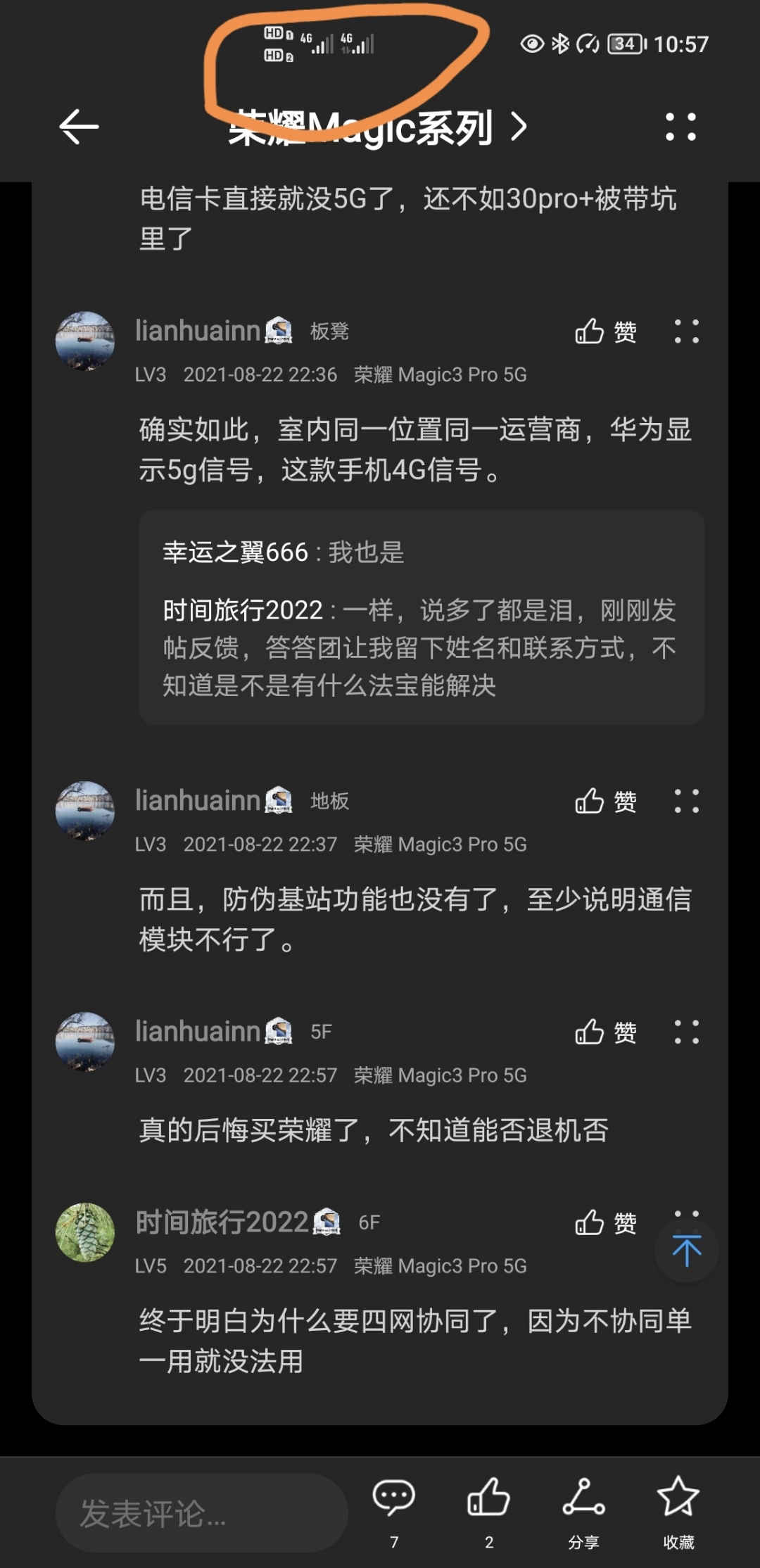Go back using the top-left arrow

79,127
